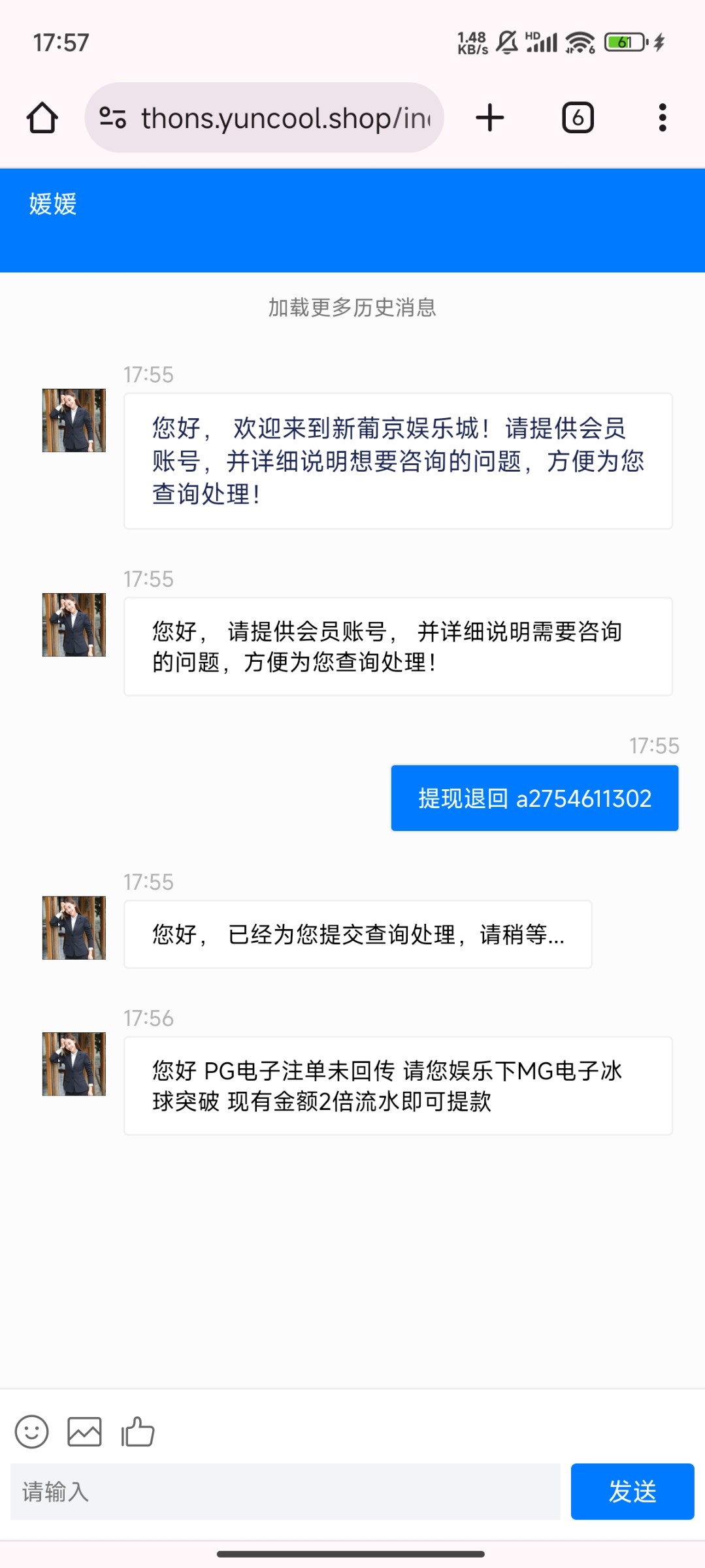Viewport: 705px width, 1568px height.
Task: Open the browser overflow menu
Action: (x=663, y=118)
